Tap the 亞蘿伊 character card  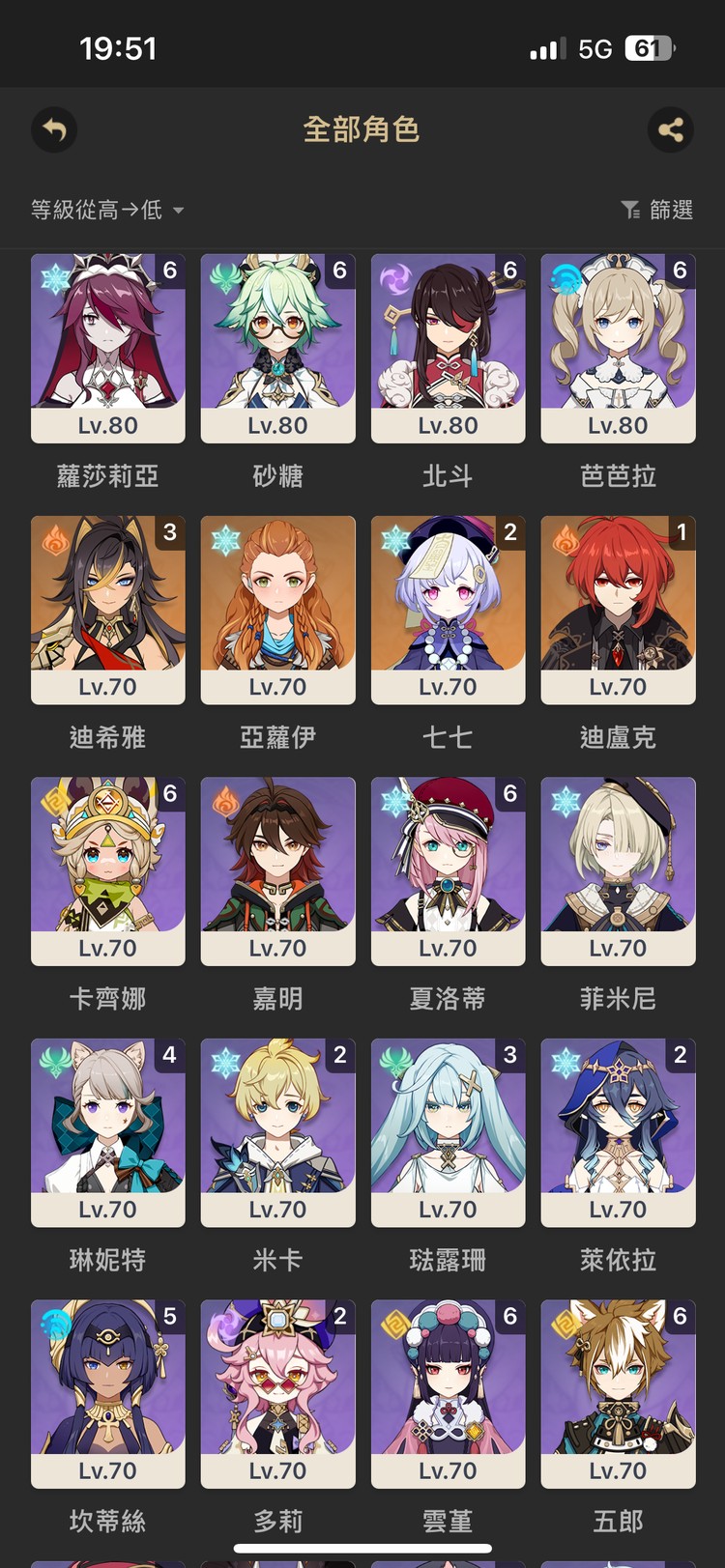(278, 609)
